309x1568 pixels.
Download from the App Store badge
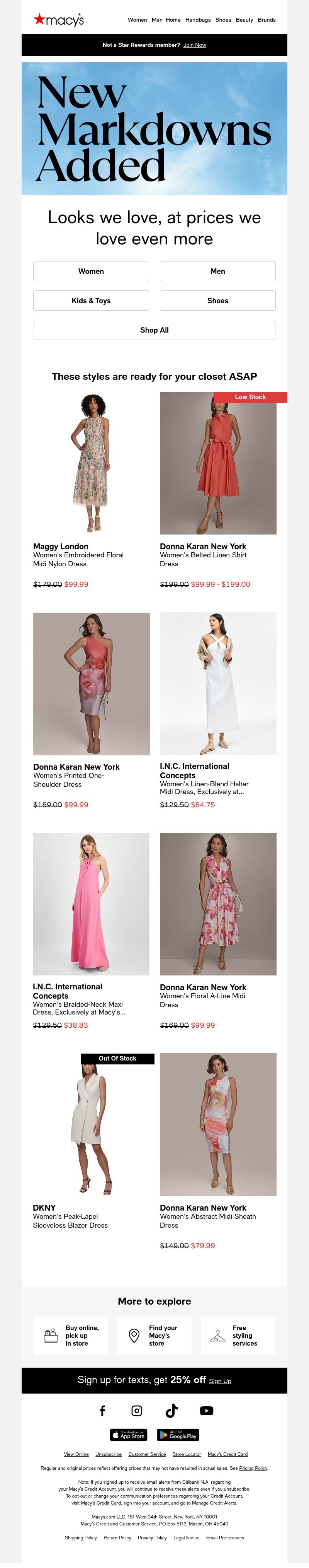click(x=128, y=1435)
